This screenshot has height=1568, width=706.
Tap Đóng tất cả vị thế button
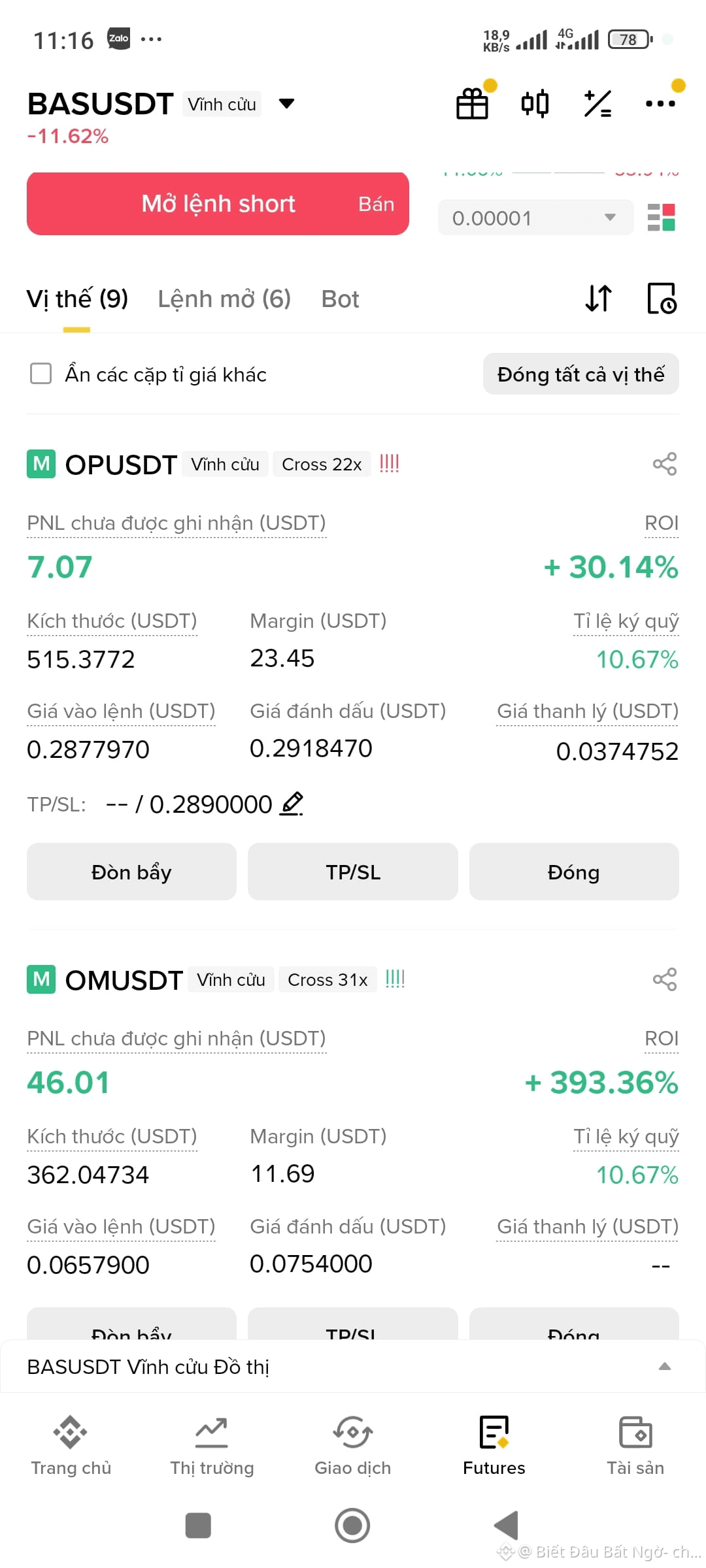coord(580,374)
